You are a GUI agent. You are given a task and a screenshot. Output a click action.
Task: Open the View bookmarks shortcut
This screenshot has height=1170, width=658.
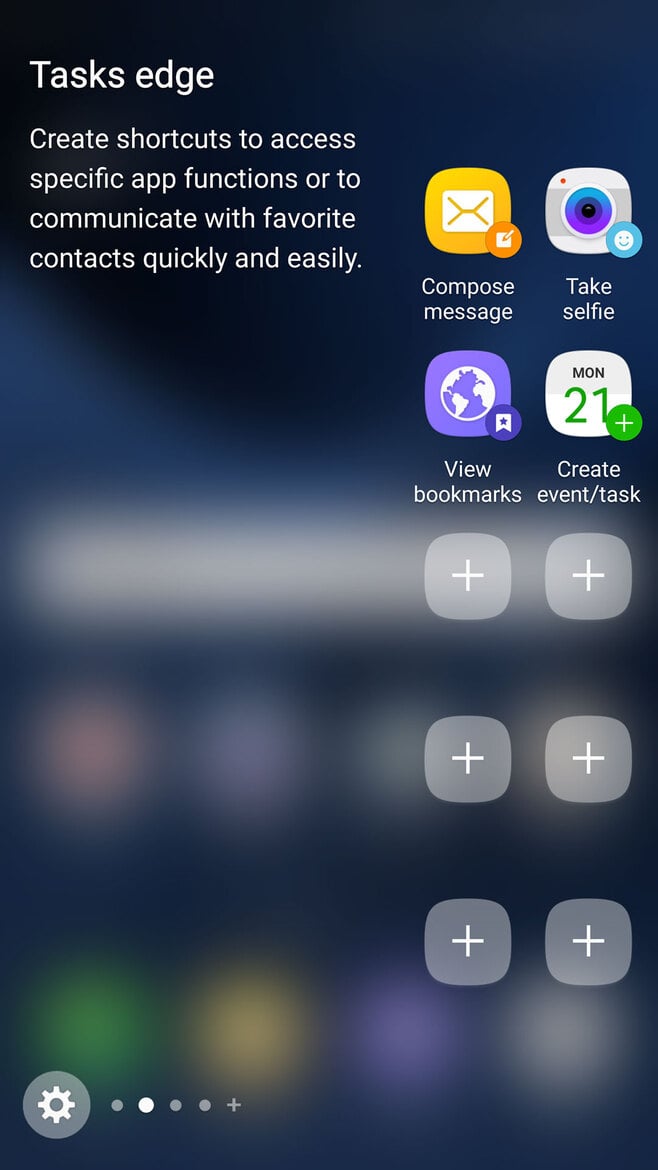(468, 395)
